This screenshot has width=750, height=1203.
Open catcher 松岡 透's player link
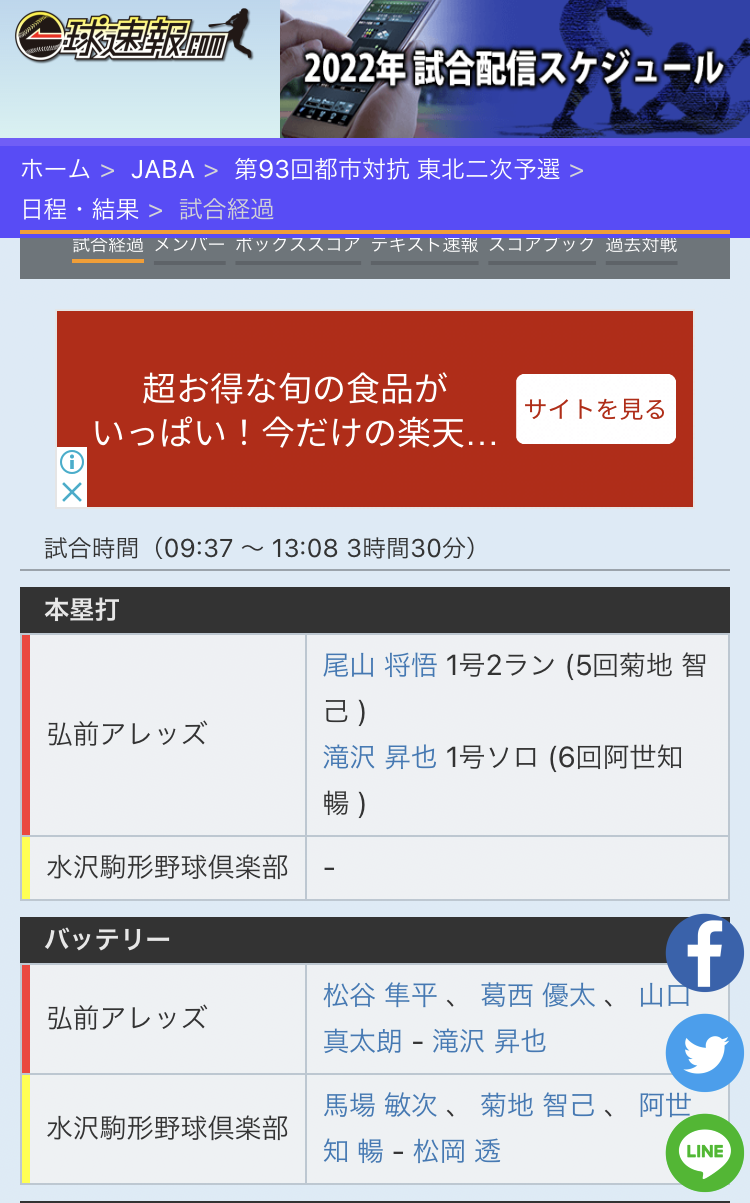point(457,1151)
